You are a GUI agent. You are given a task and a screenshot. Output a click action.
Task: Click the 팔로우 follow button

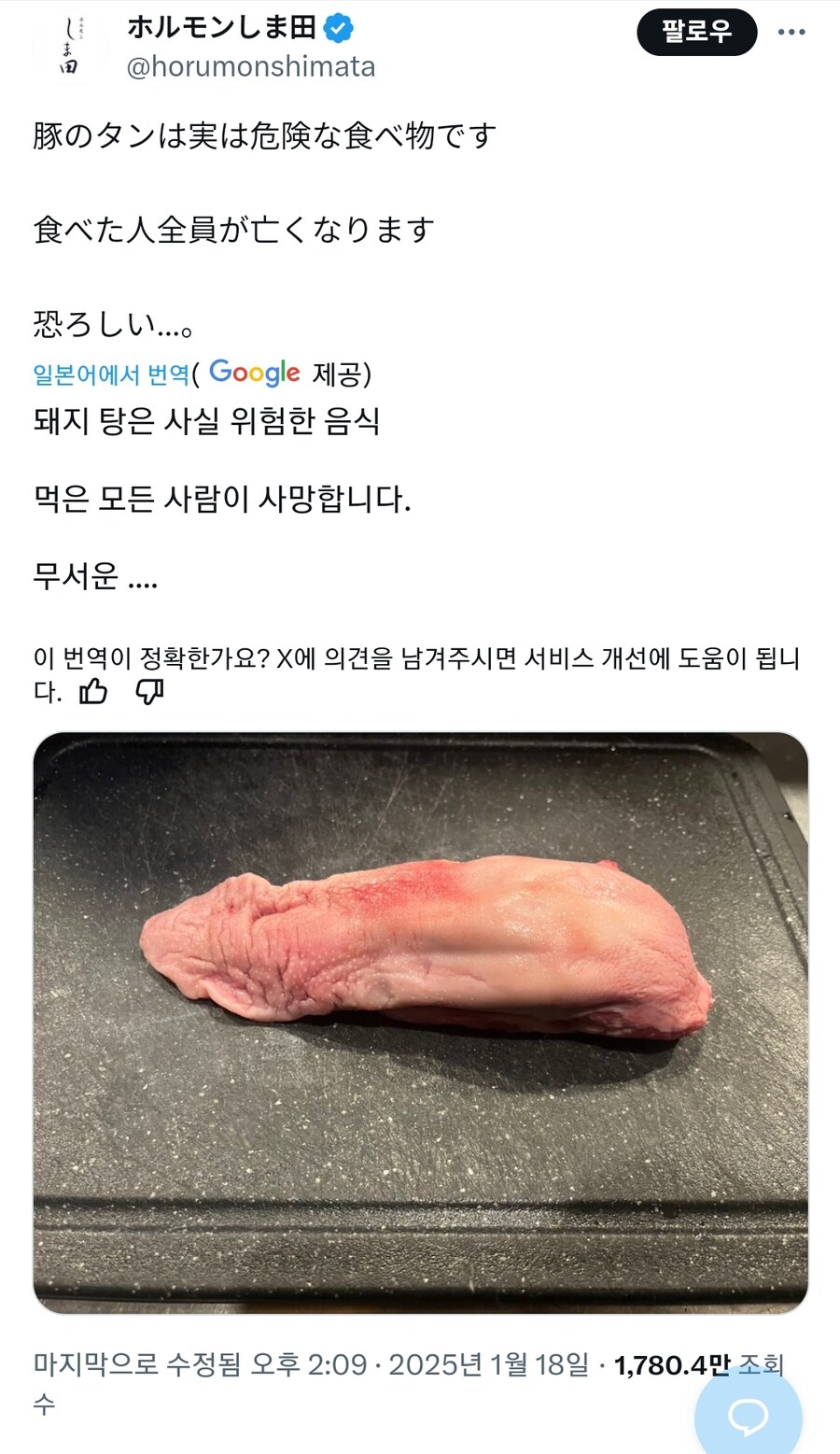(x=697, y=31)
